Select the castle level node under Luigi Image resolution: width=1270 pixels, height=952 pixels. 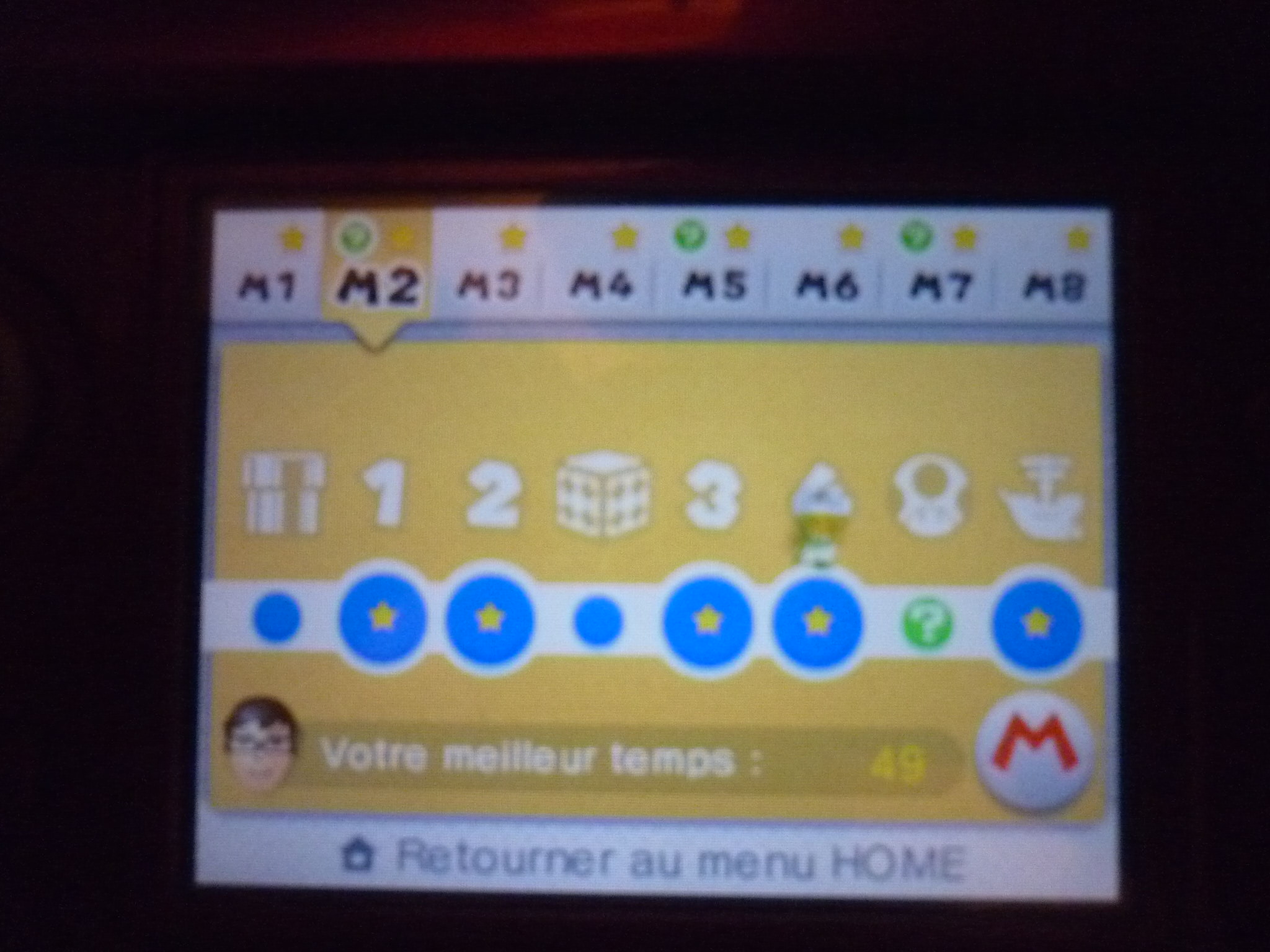817,621
